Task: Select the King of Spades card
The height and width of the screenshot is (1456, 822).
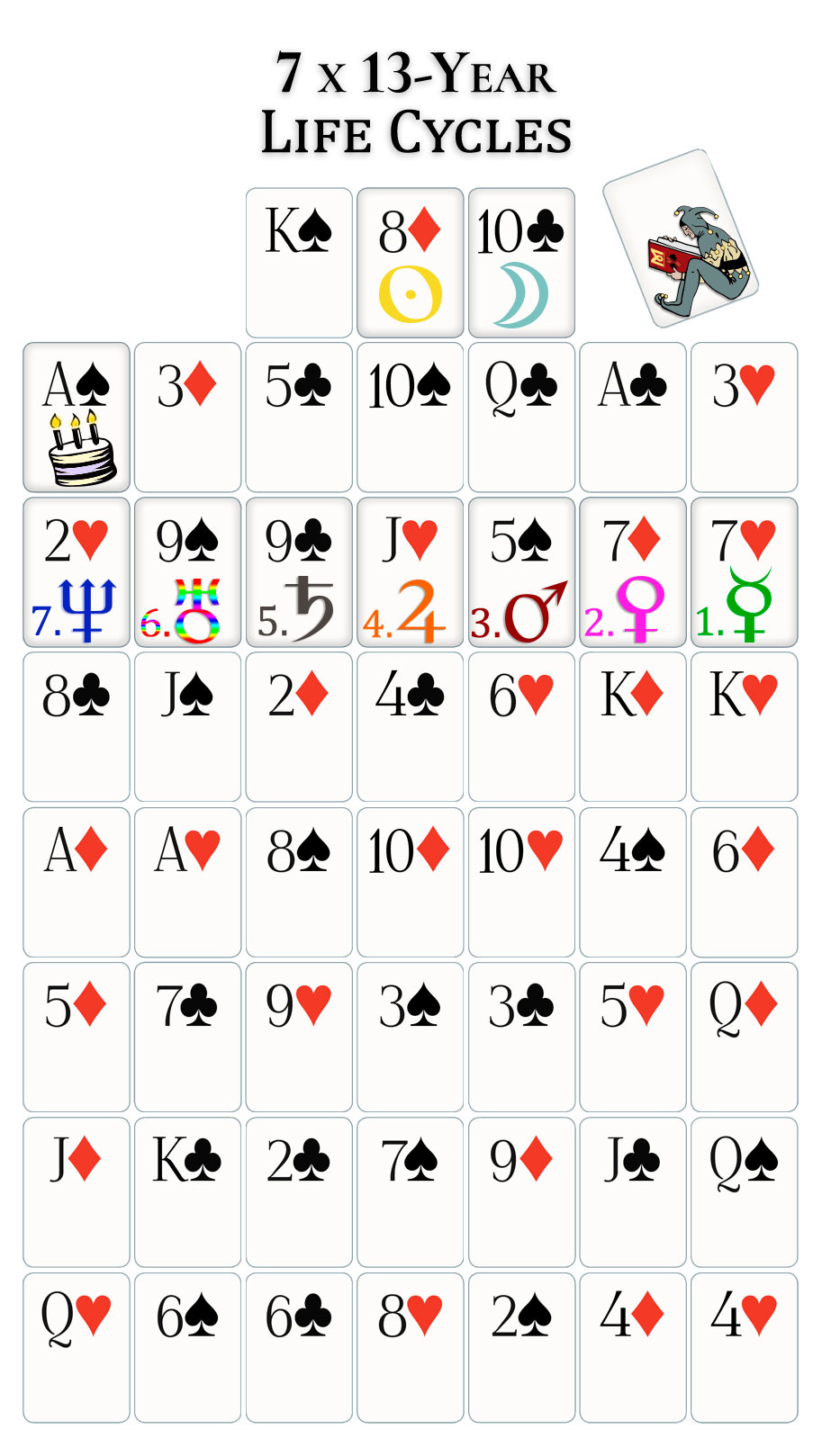Action: point(299,263)
